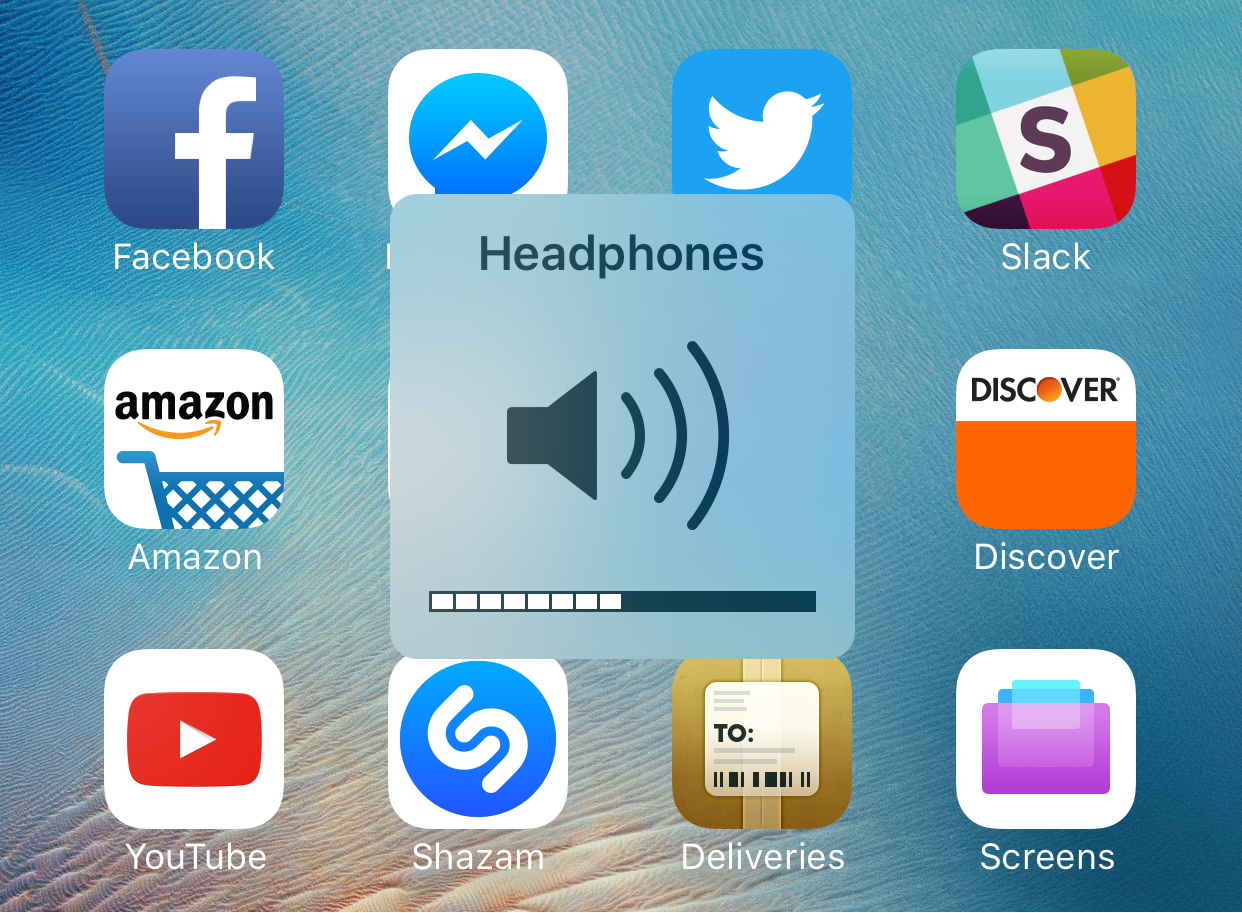Viewport: 1242px width, 913px height.
Task: Launch Slack from the home screen
Action: (1045, 139)
